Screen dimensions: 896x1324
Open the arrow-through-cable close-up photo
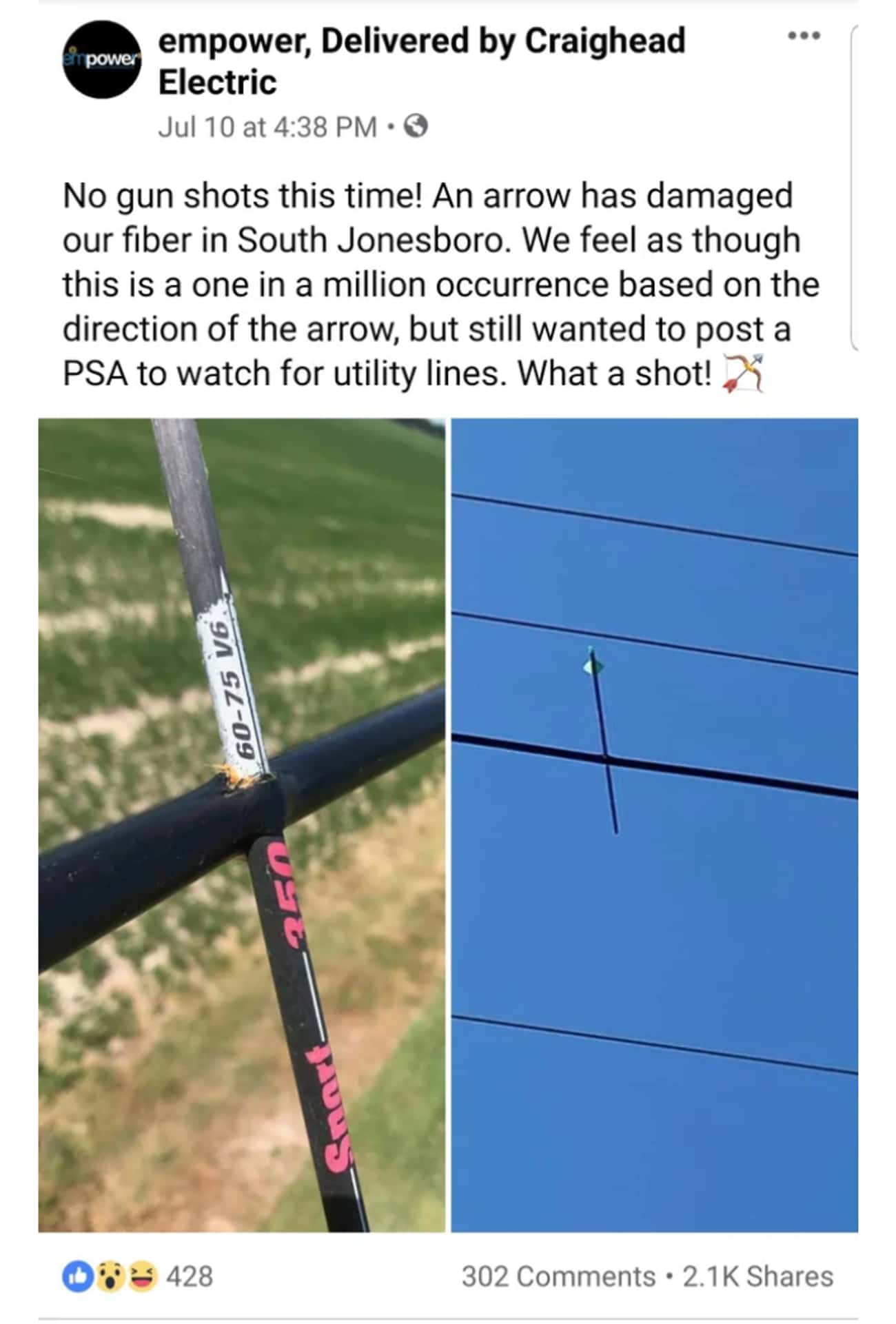coord(241,824)
